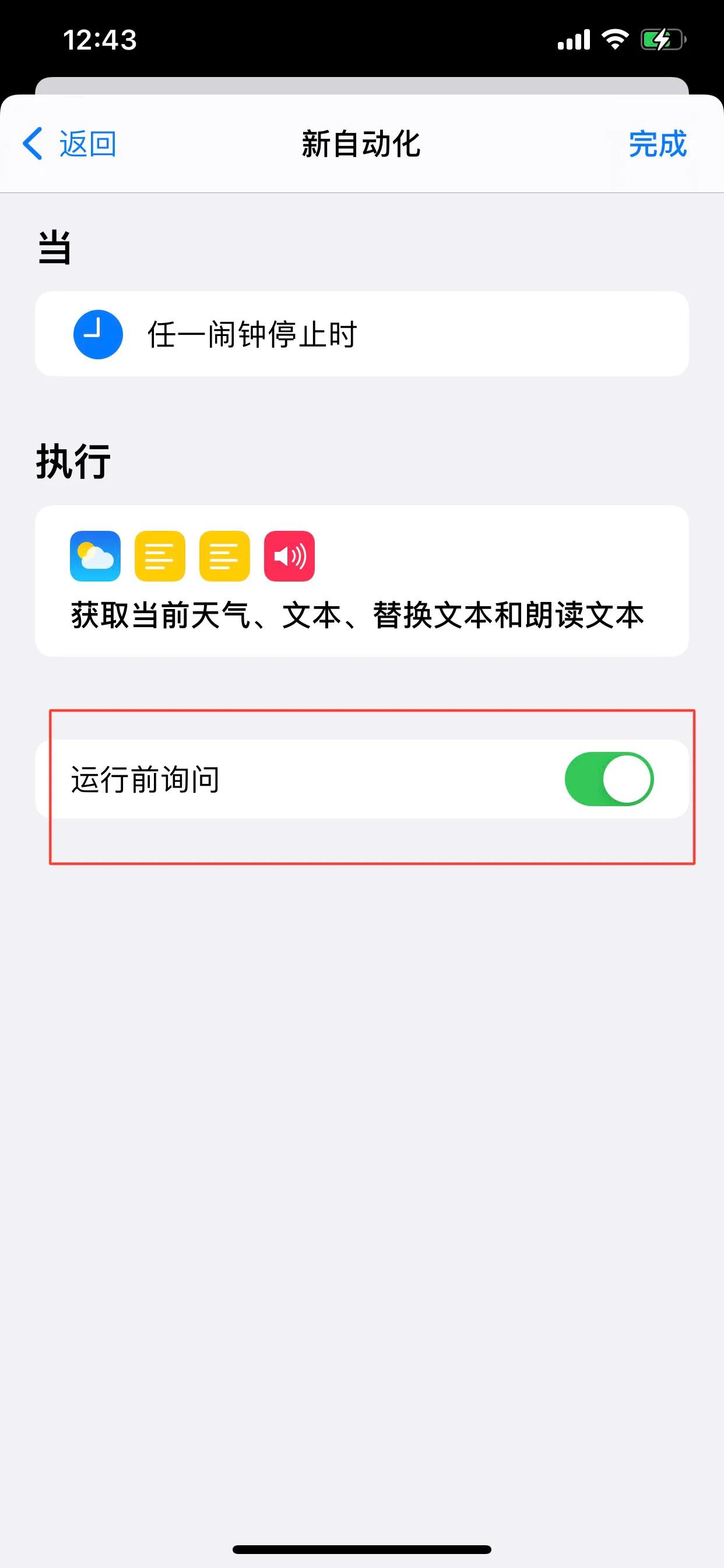Switch to the 新自动化 title view
Image resolution: width=724 pixels, height=1568 pixels.
362,143
